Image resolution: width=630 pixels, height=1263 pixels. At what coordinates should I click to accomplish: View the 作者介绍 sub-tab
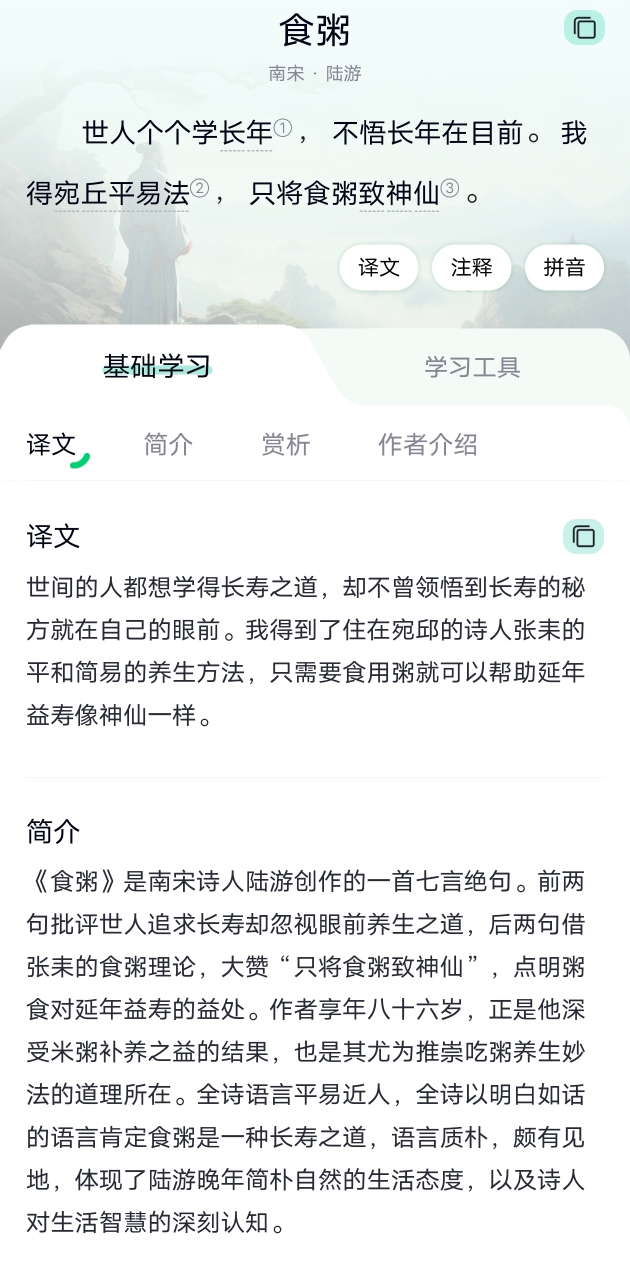coord(427,445)
